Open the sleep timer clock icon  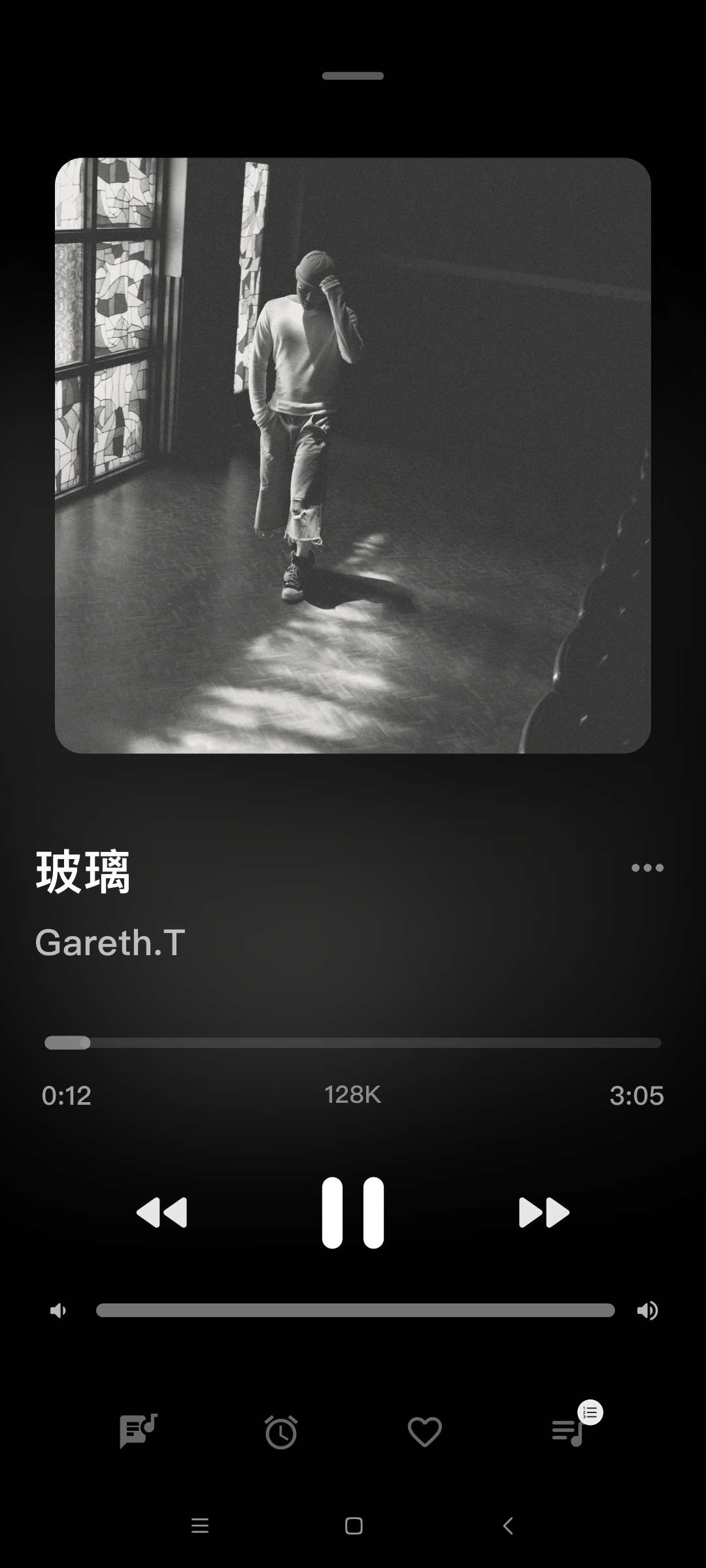(281, 1432)
